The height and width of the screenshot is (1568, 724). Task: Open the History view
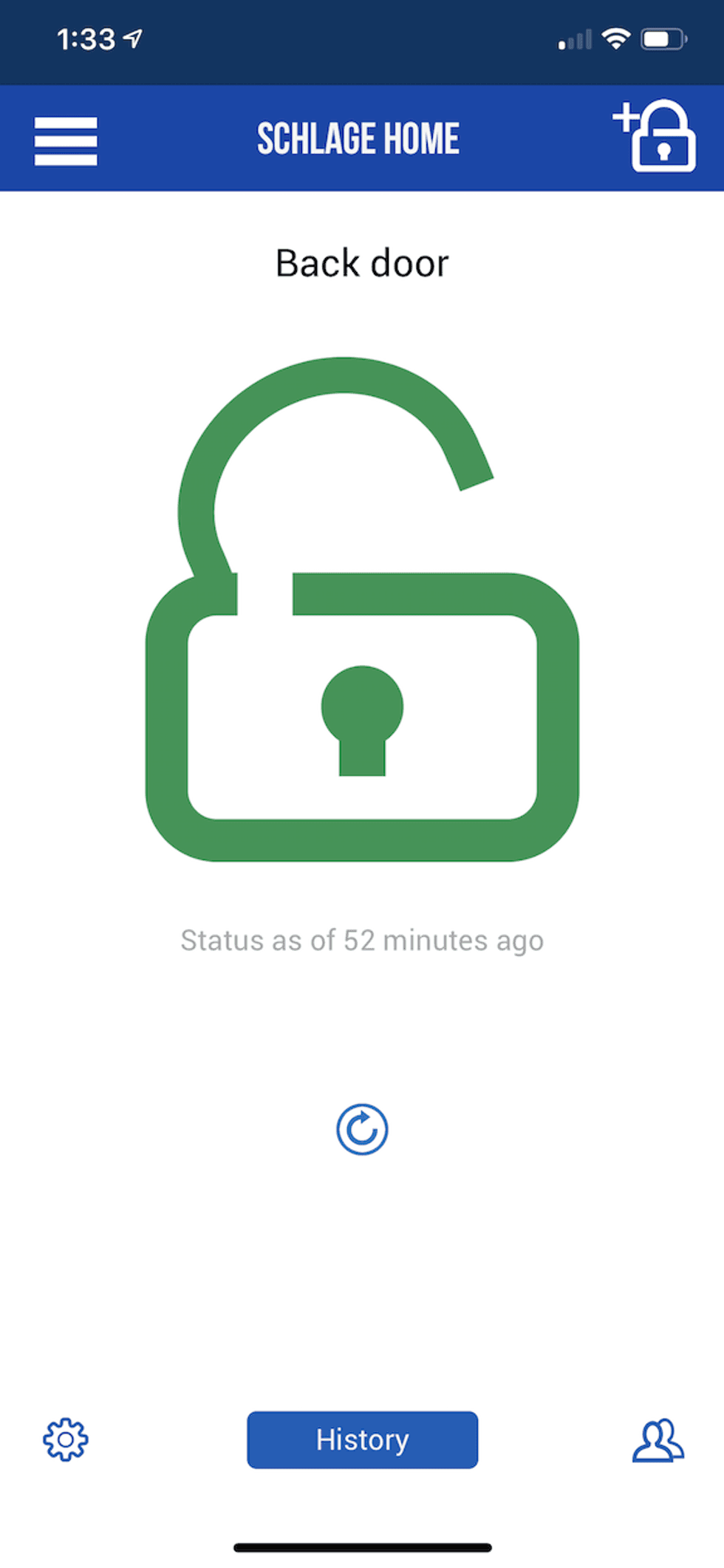361,1439
